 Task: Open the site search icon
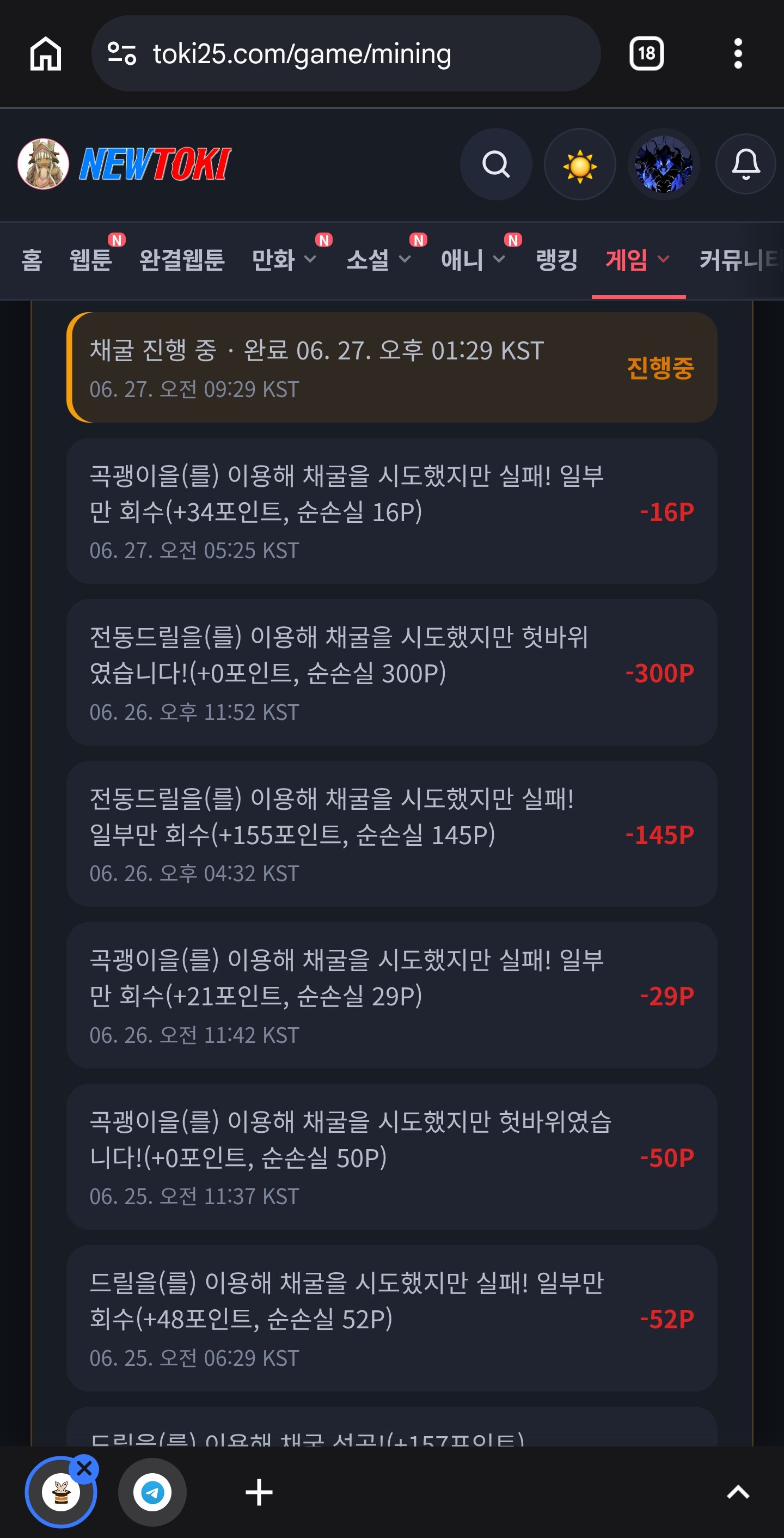click(496, 164)
